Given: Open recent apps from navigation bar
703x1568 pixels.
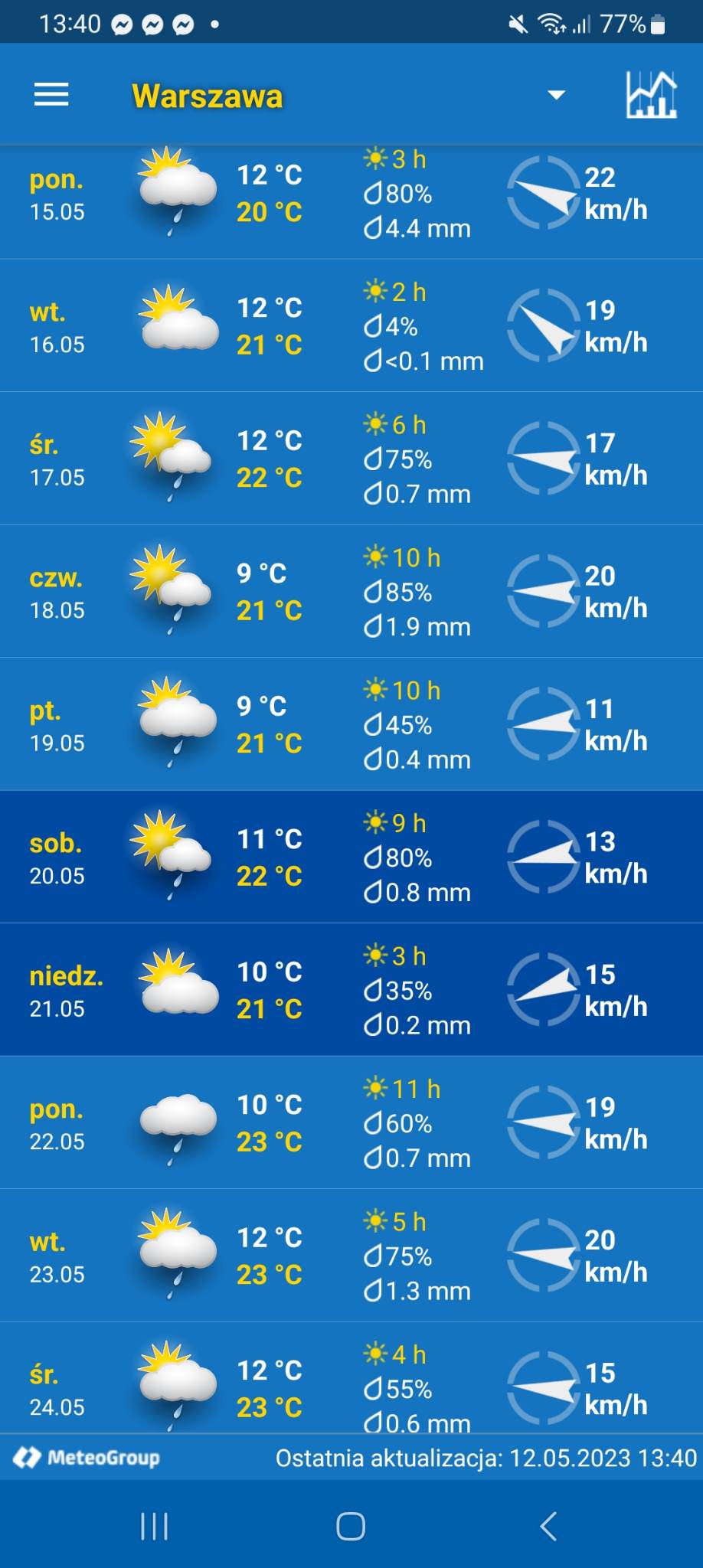Looking at the screenshot, I should tap(154, 1526).
